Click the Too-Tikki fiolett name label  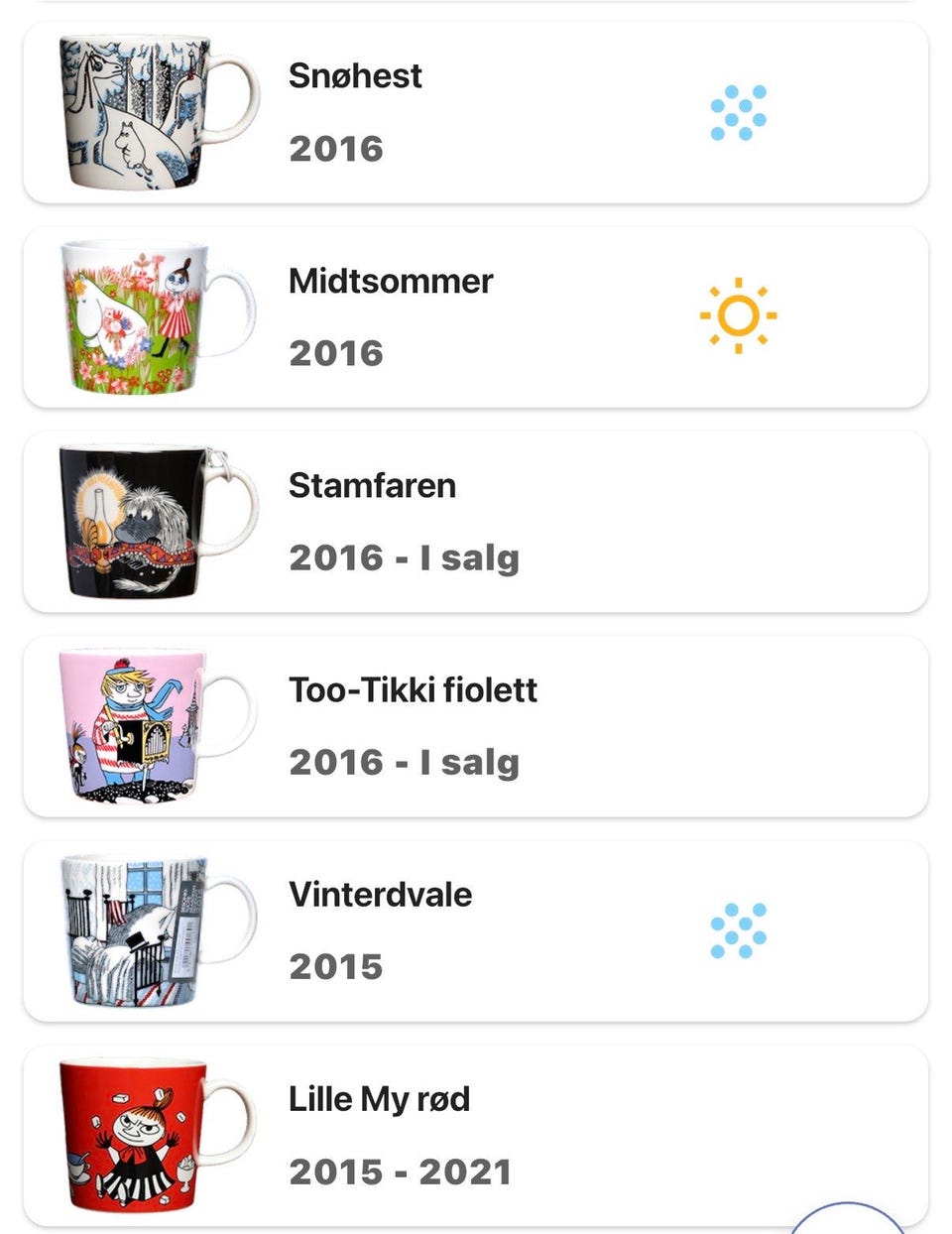(x=413, y=689)
